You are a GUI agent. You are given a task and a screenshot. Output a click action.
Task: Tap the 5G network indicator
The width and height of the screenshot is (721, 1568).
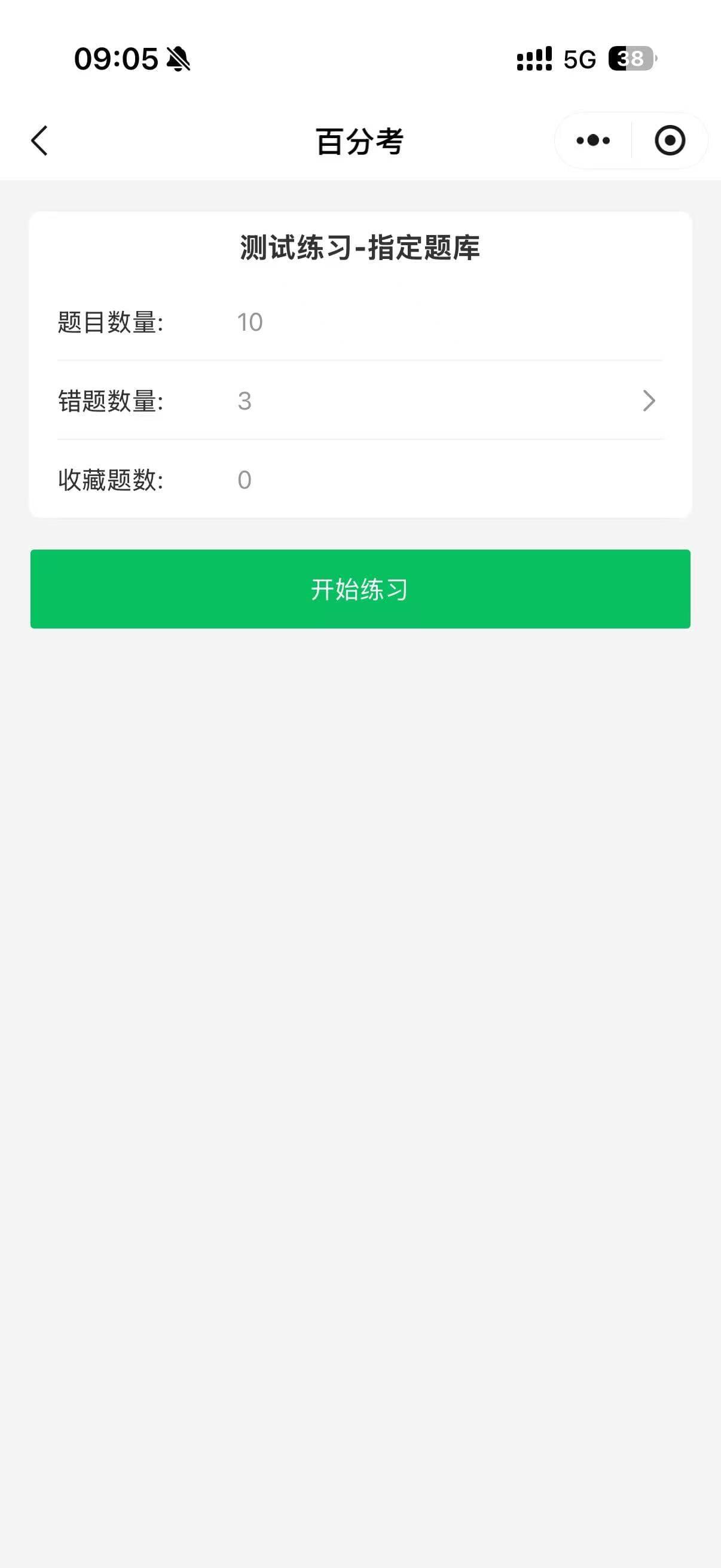pyautogui.click(x=581, y=59)
